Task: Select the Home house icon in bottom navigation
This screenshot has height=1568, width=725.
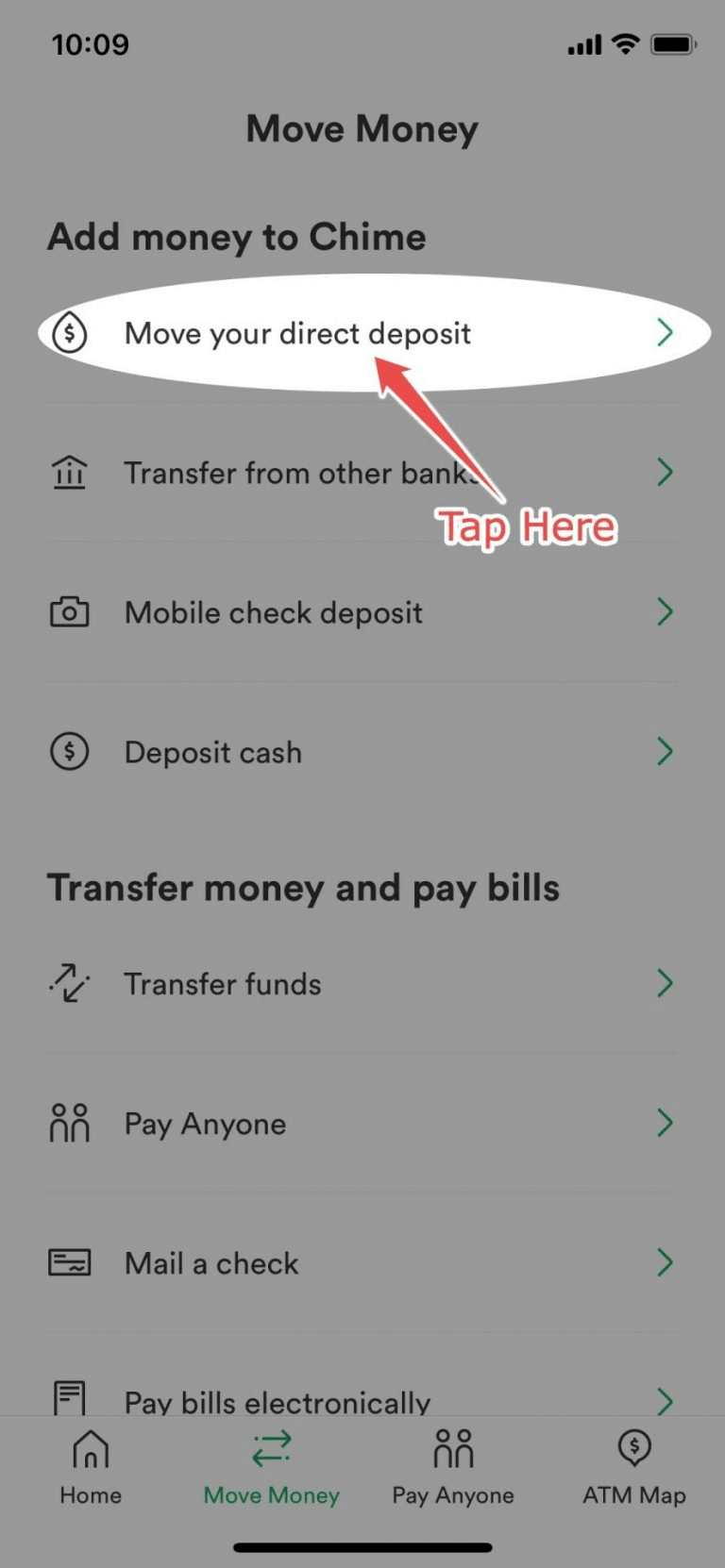Action: (x=90, y=1449)
